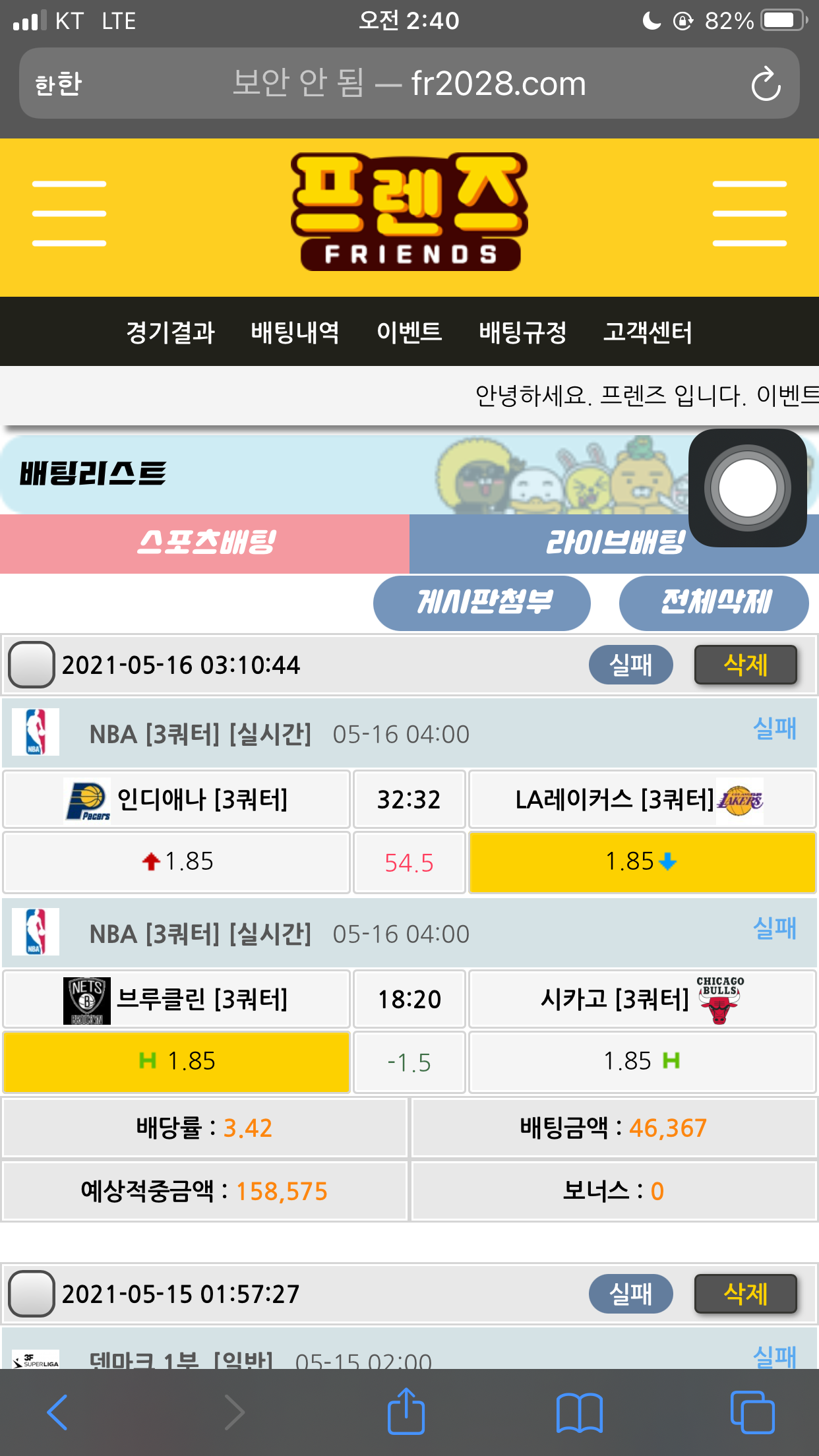Viewport: 819px width, 1456px height.
Task: Reload the page in Safari
Action: point(766,84)
